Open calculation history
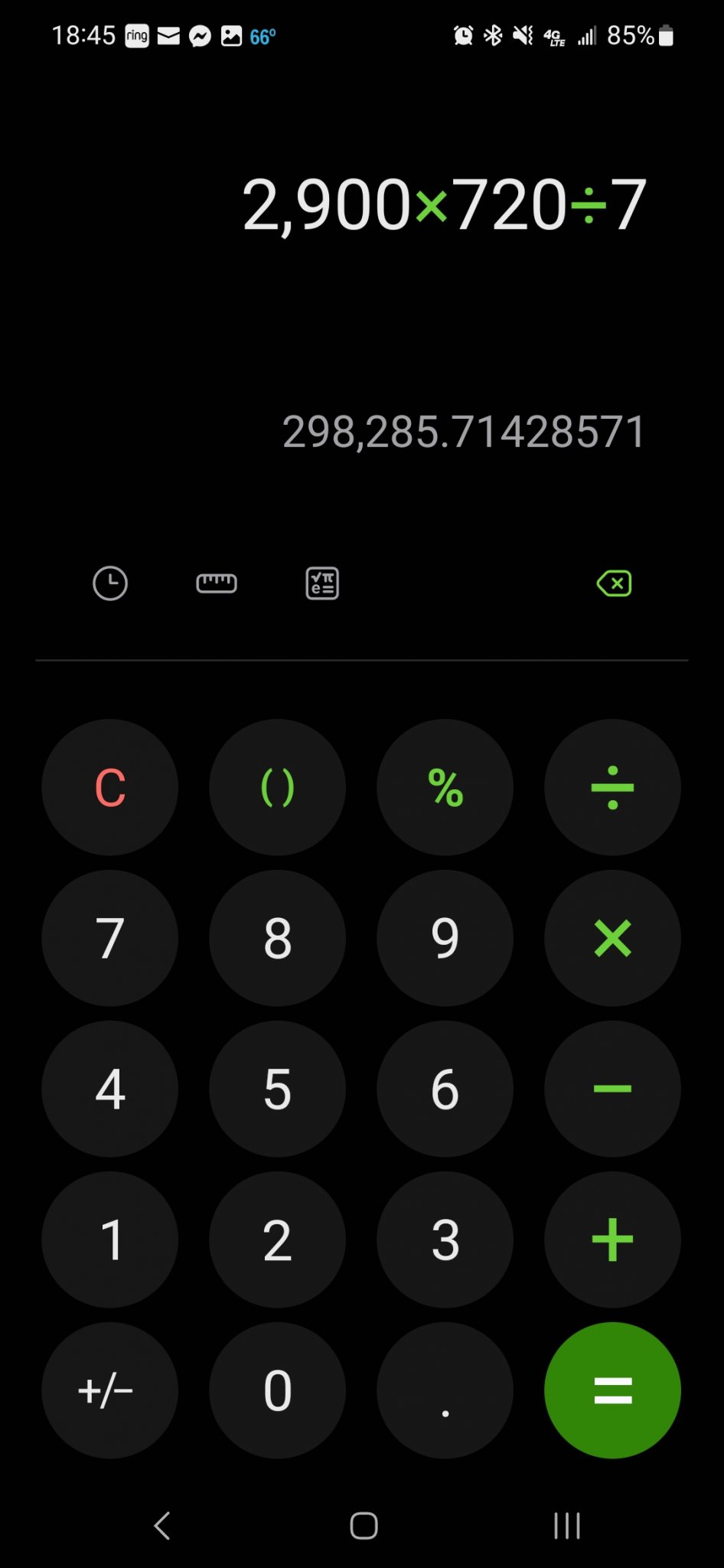Image resolution: width=724 pixels, height=1568 pixels. 110,583
